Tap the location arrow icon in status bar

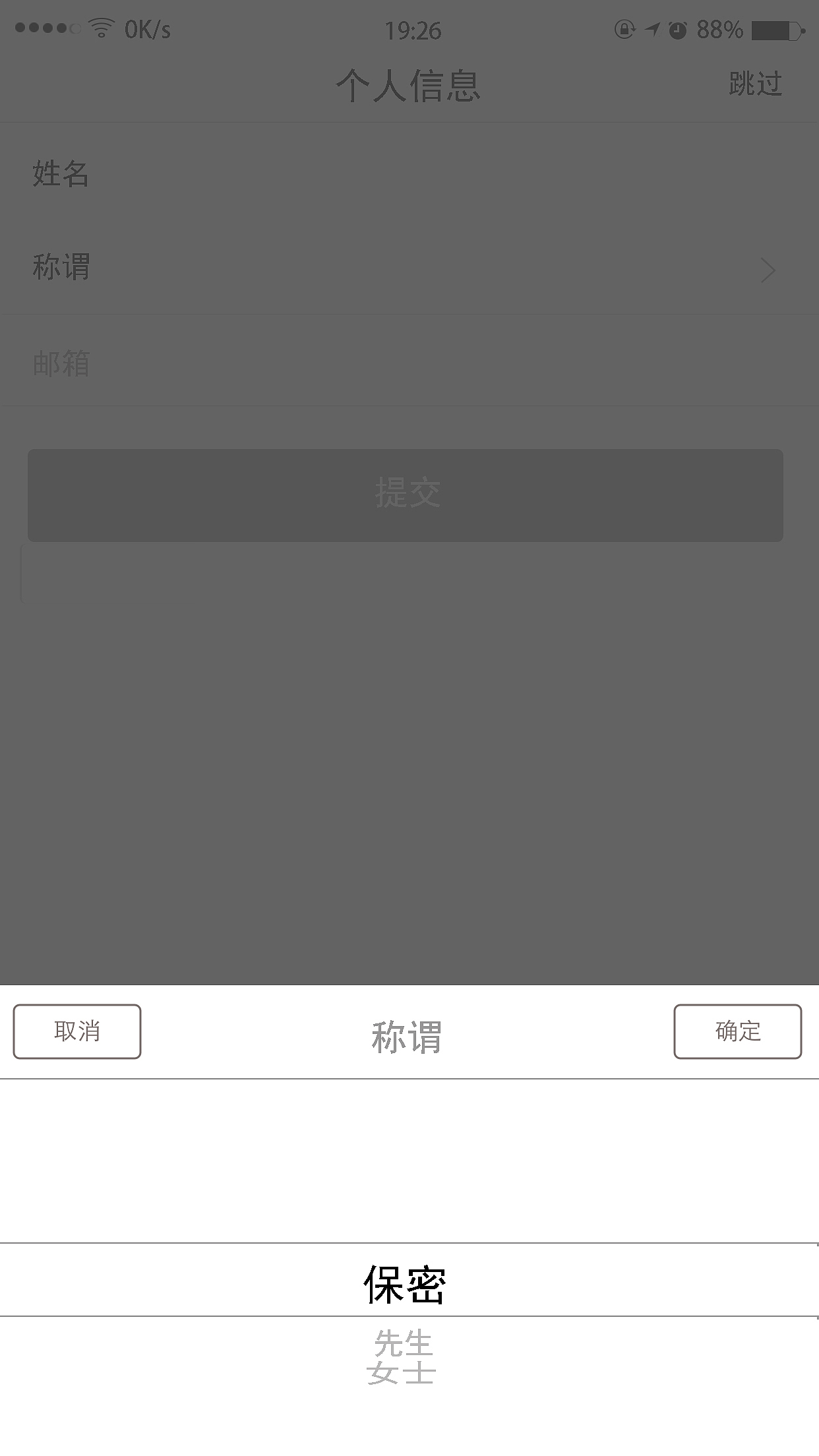(x=652, y=29)
